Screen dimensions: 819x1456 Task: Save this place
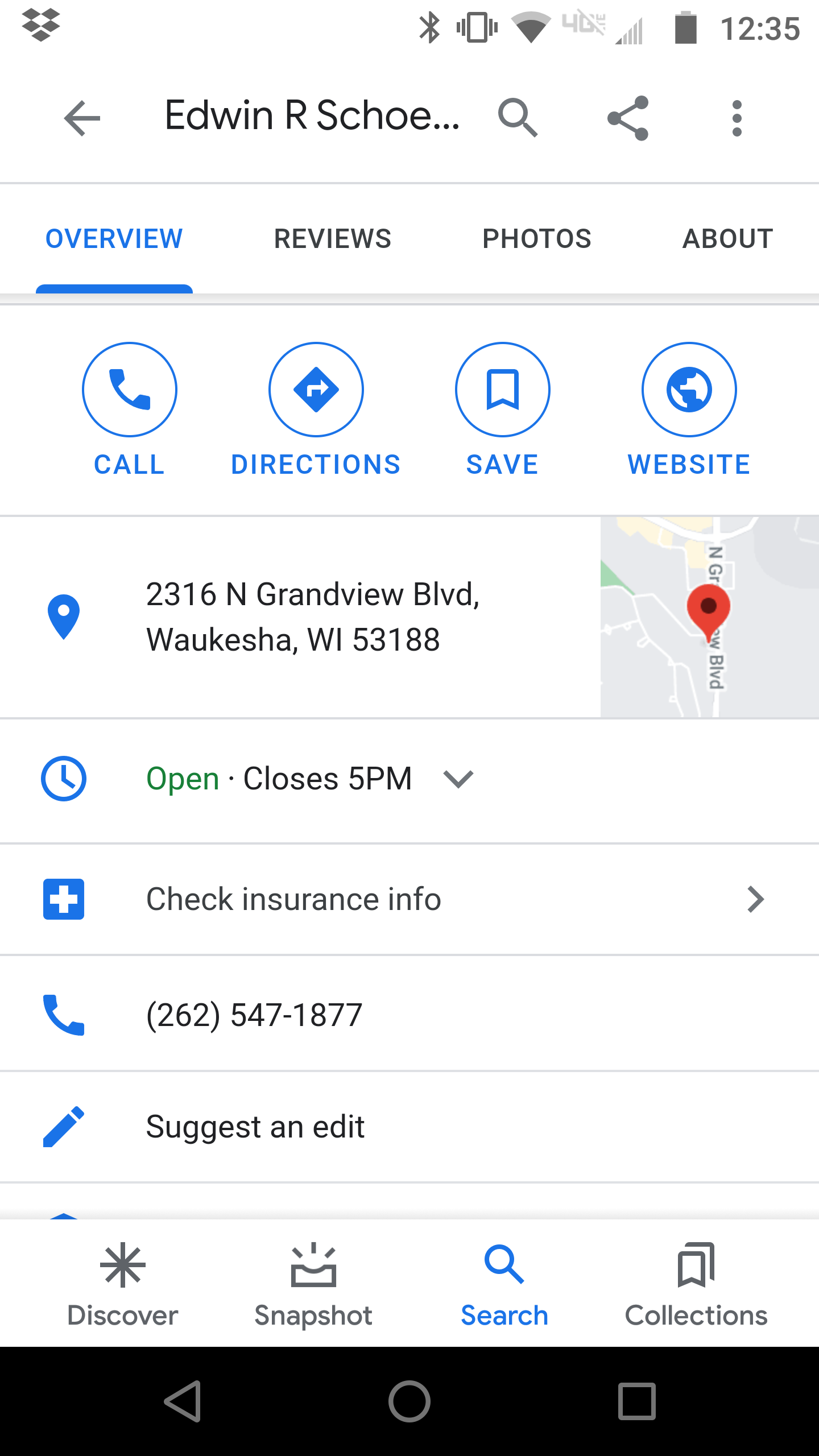pyautogui.click(x=503, y=390)
